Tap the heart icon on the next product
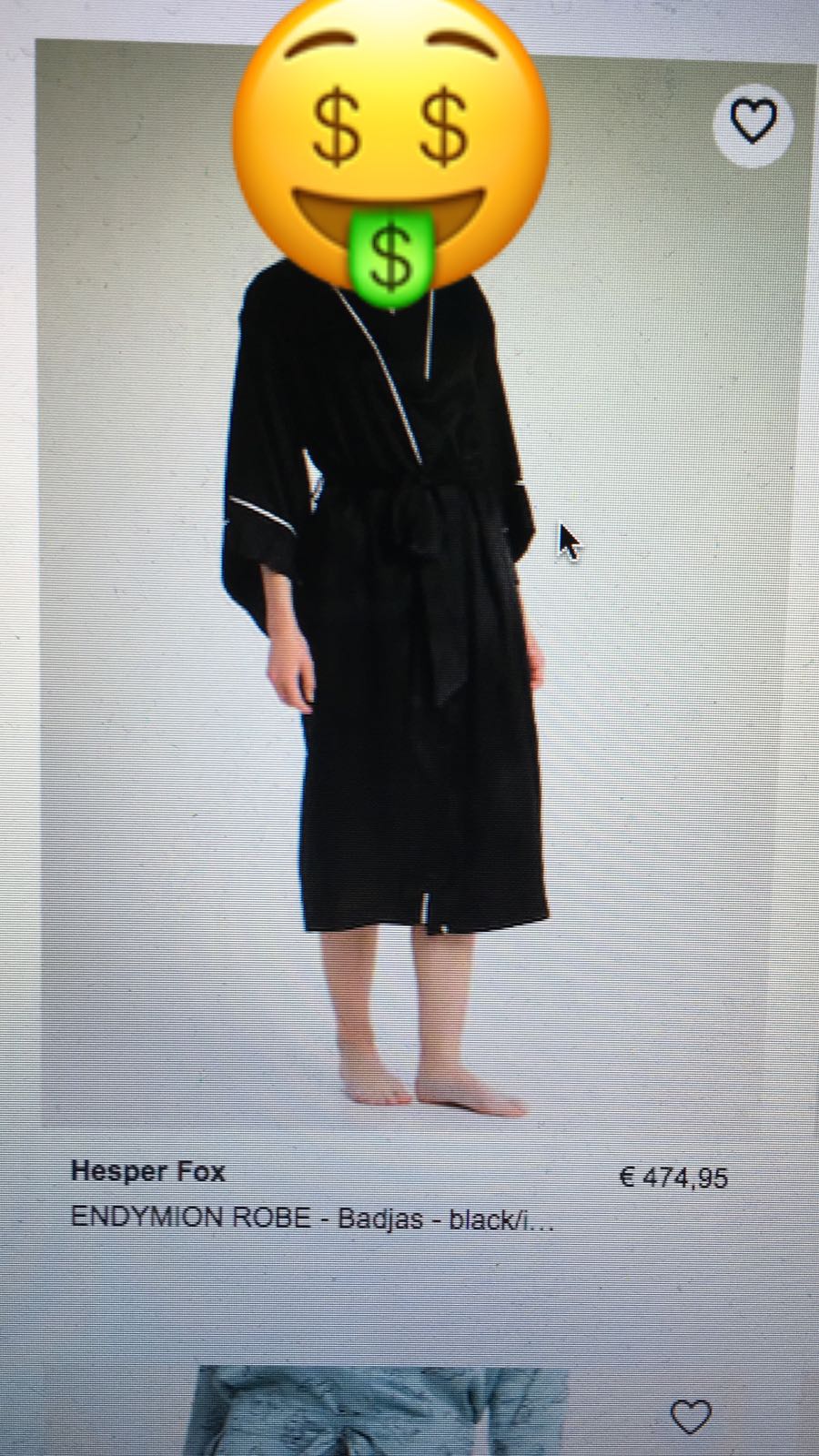 coord(691,1417)
